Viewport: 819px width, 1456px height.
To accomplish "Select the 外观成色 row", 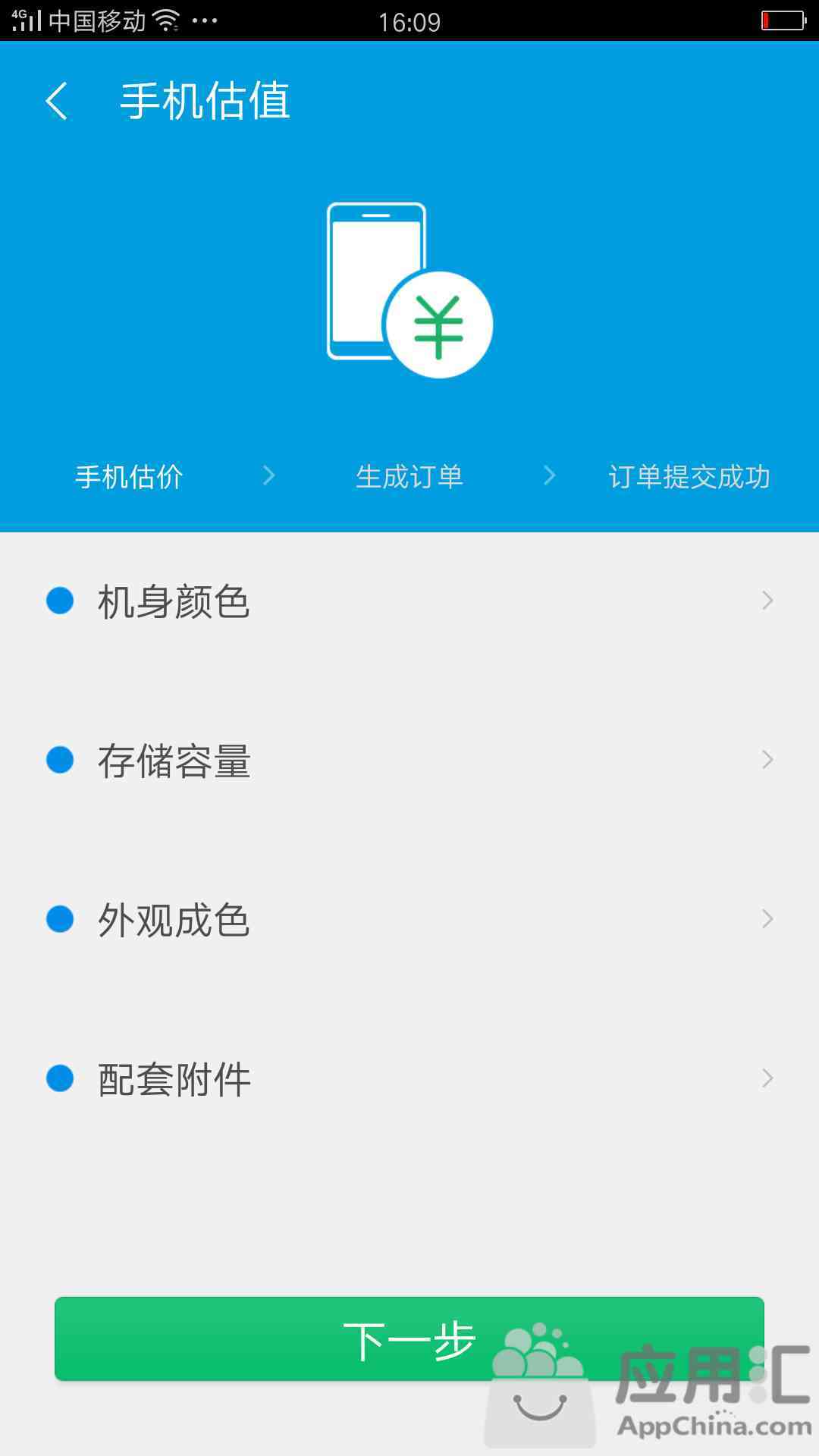I will point(409,919).
